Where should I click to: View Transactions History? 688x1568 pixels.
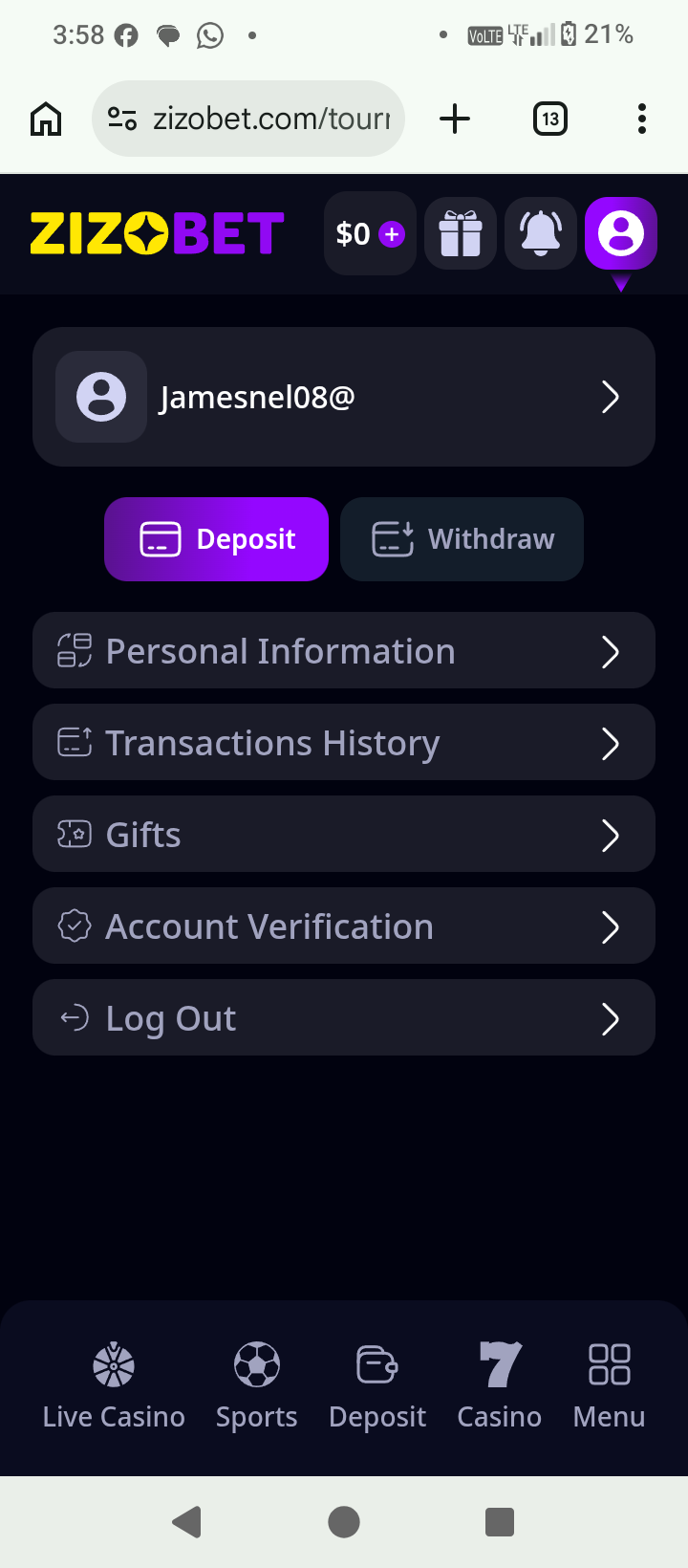click(344, 743)
